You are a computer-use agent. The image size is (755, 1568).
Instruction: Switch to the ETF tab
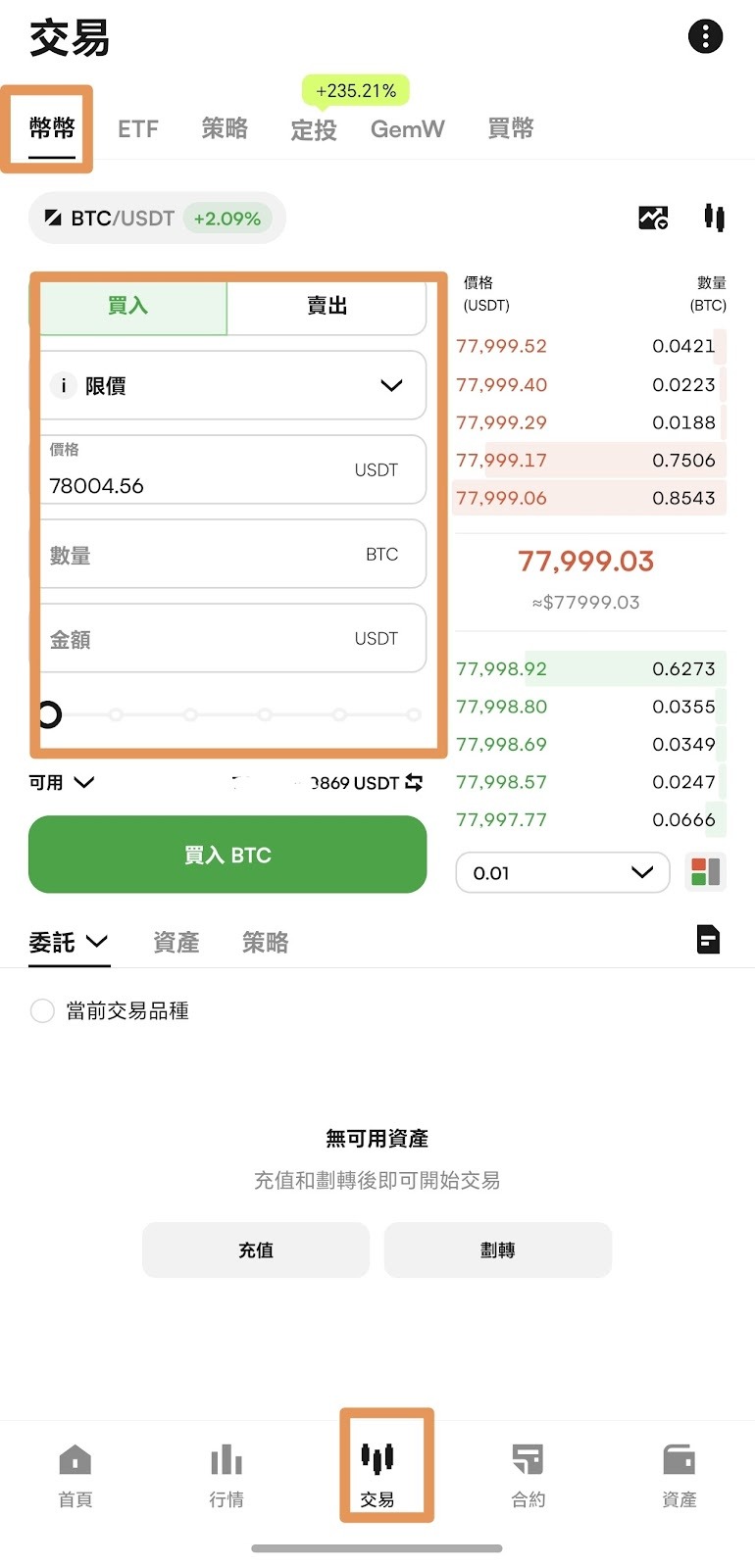[137, 129]
